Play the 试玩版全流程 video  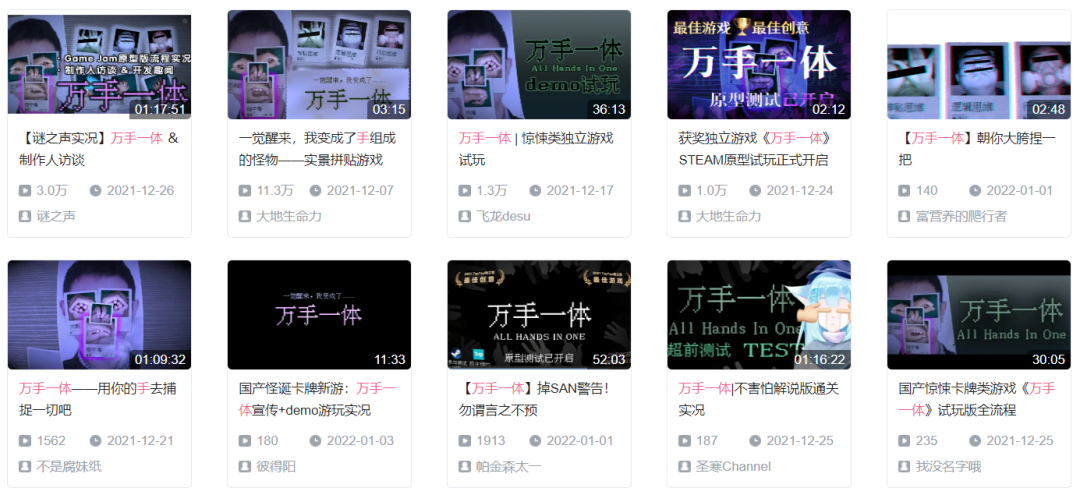pos(979,315)
